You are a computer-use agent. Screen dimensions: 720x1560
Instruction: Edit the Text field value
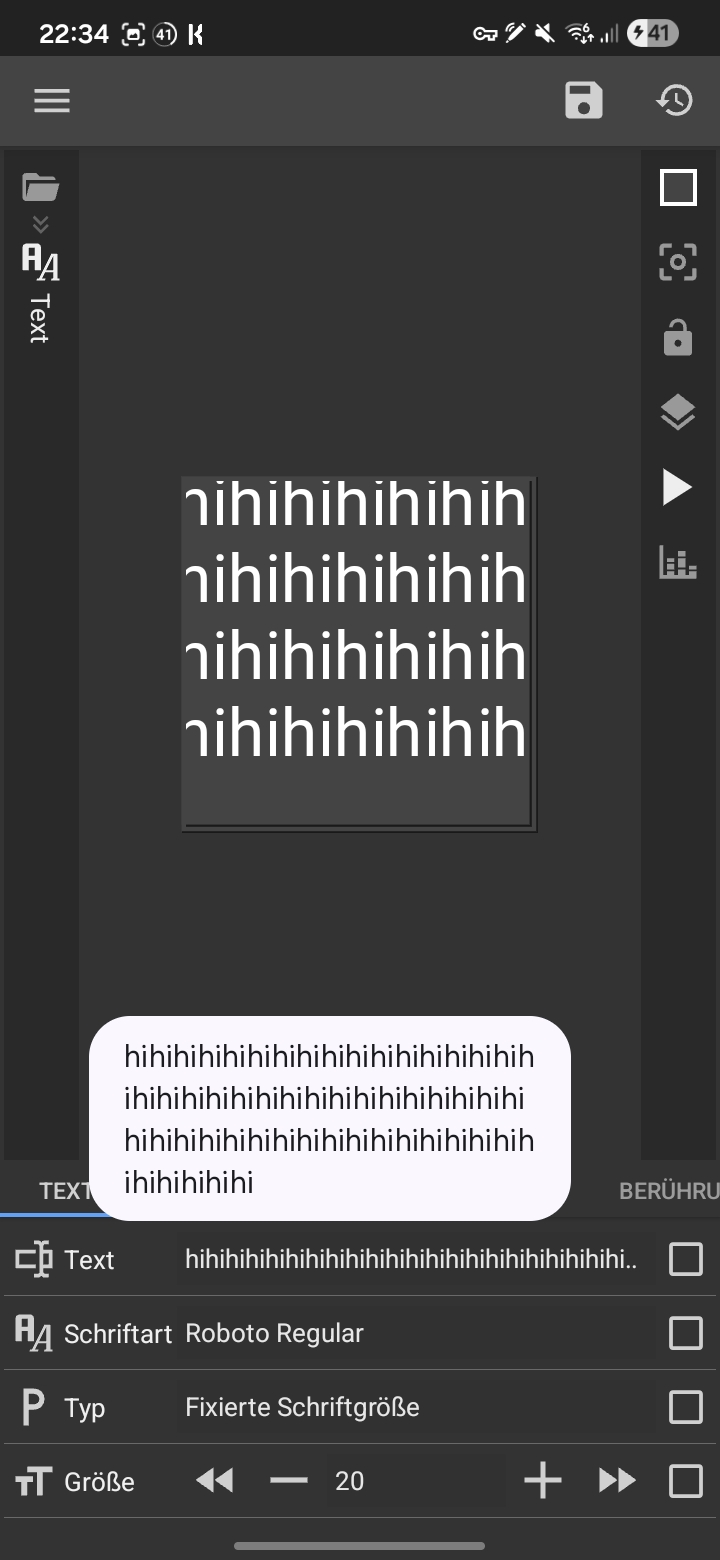[410, 1260]
